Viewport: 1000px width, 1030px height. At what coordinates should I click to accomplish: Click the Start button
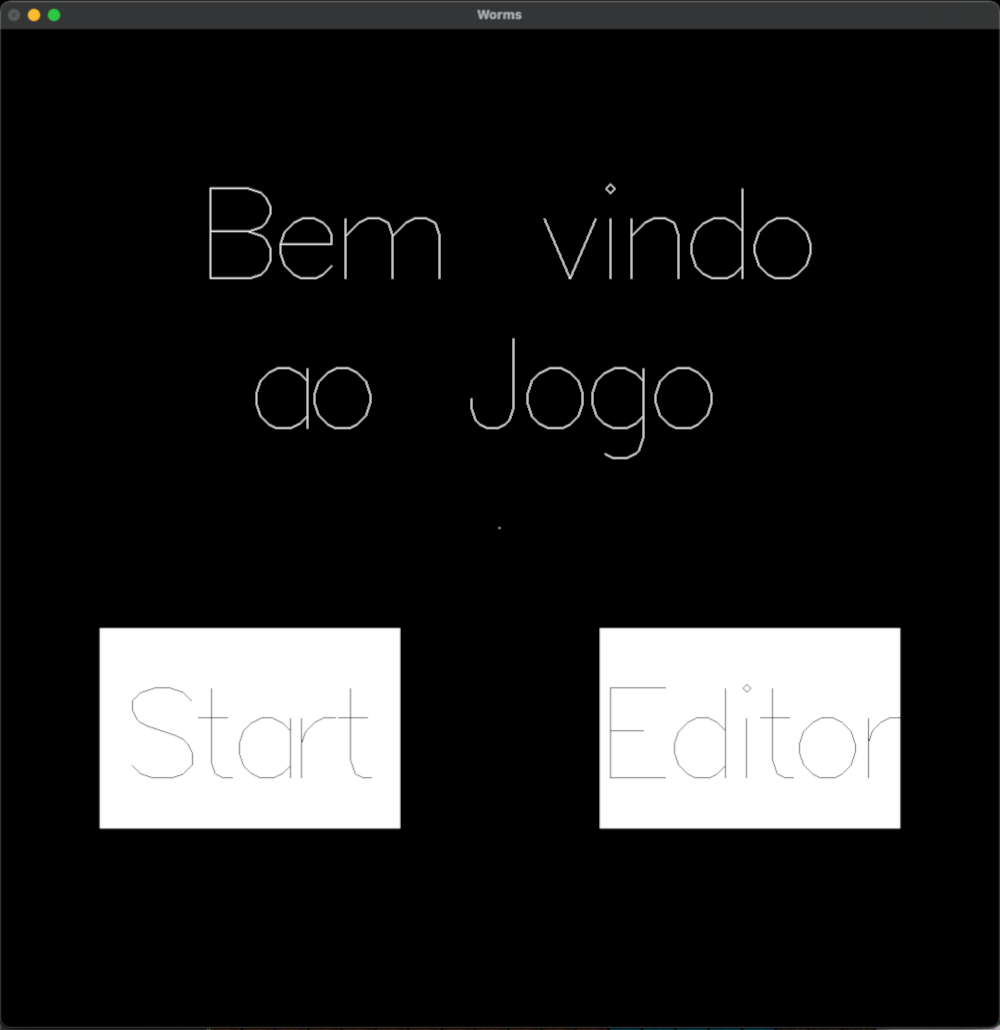click(250, 728)
